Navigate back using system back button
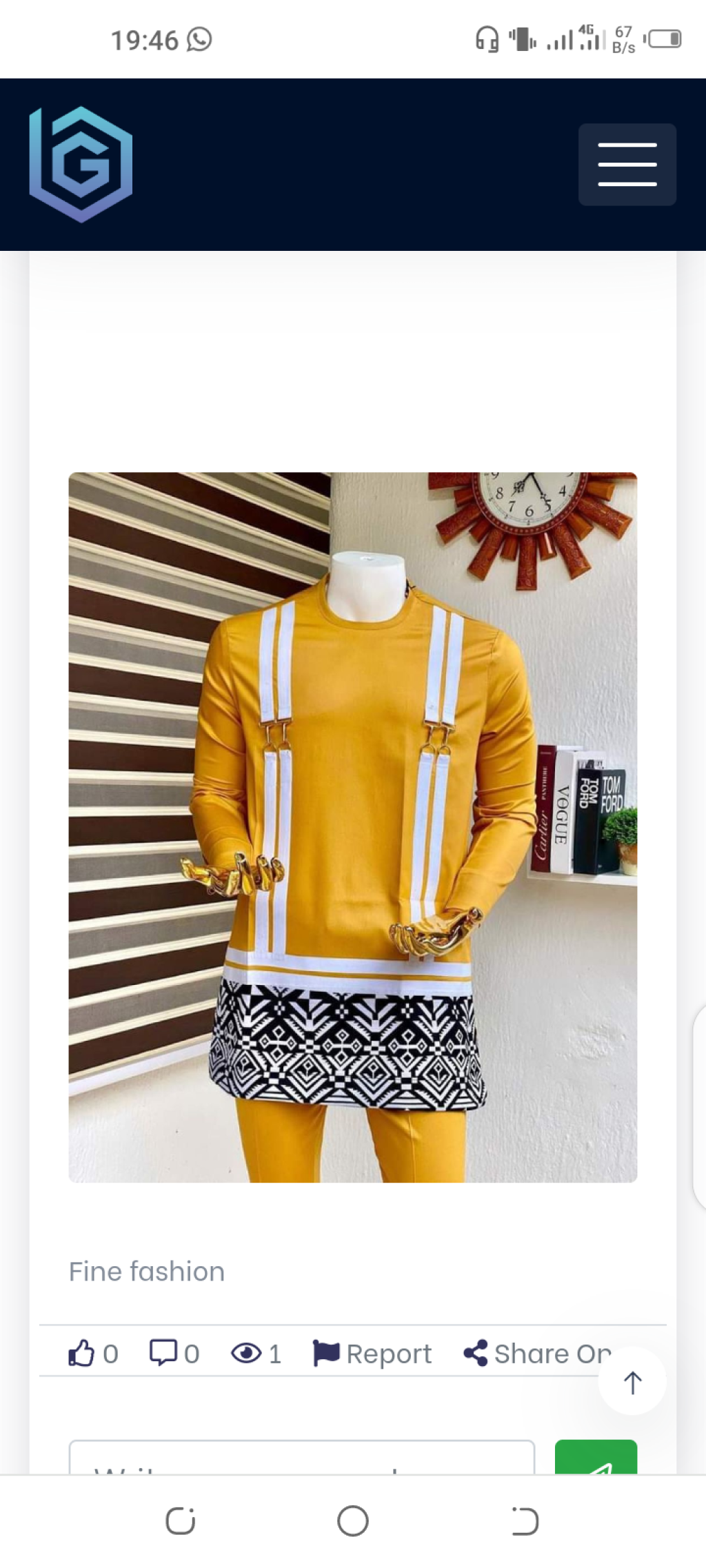Image resolution: width=706 pixels, height=1568 pixels. 525,1521
